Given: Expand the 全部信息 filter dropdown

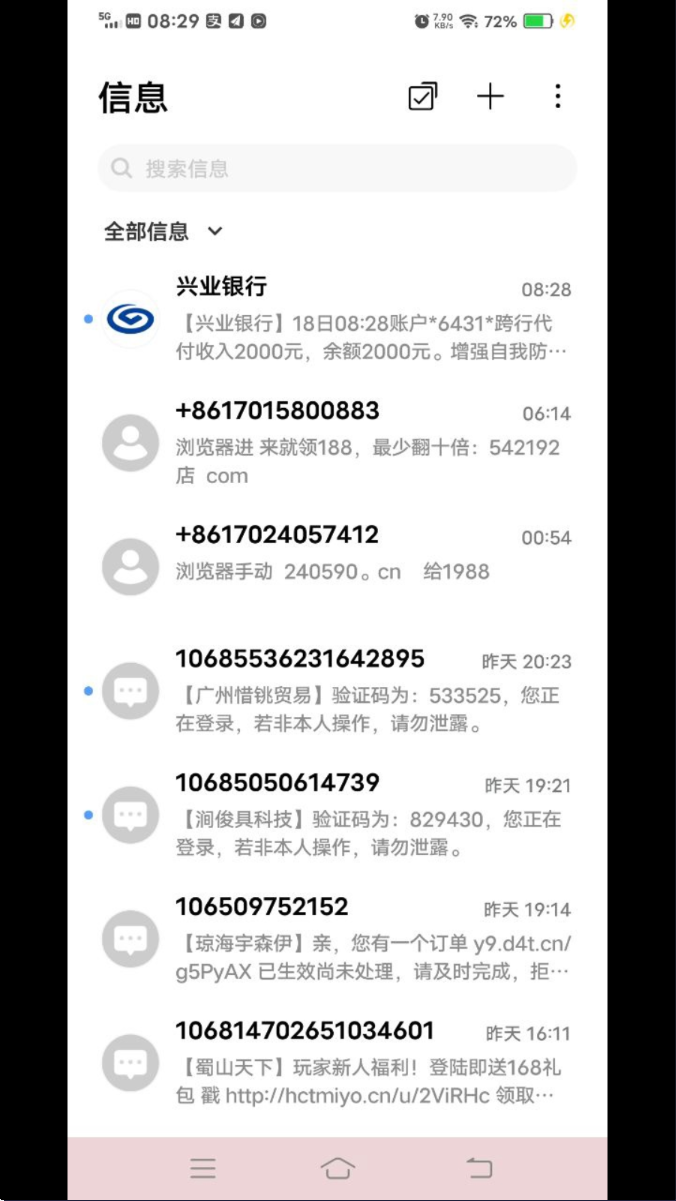Looking at the screenshot, I should [x=164, y=231].
